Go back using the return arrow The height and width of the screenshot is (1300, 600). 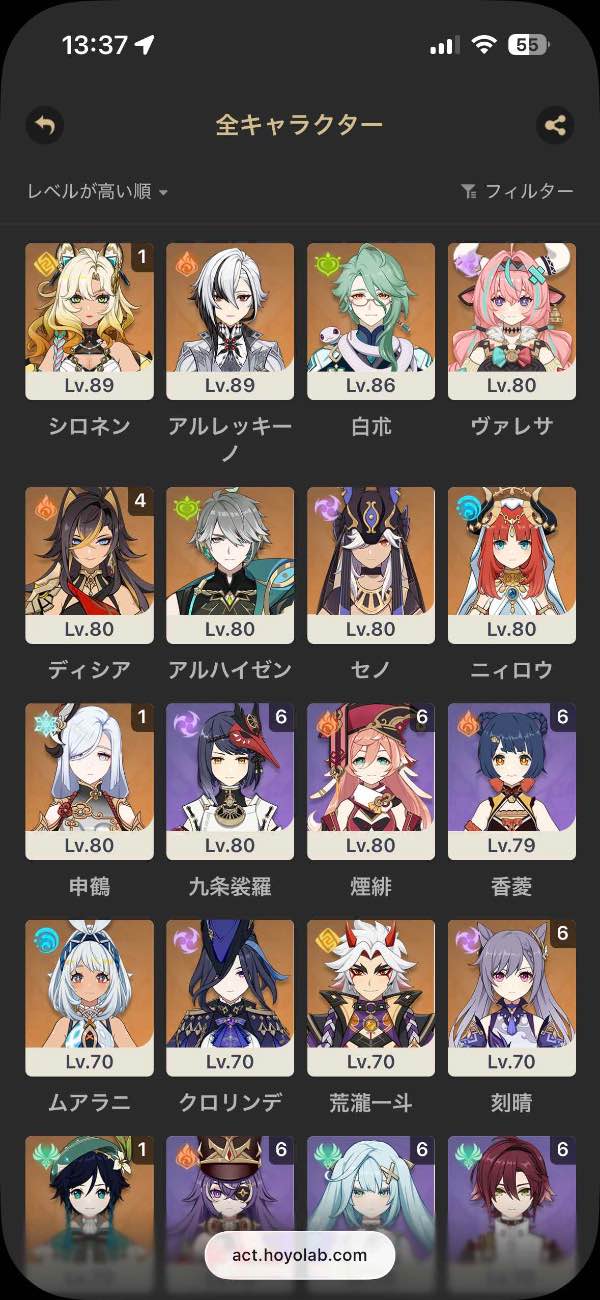pos(44,125)
